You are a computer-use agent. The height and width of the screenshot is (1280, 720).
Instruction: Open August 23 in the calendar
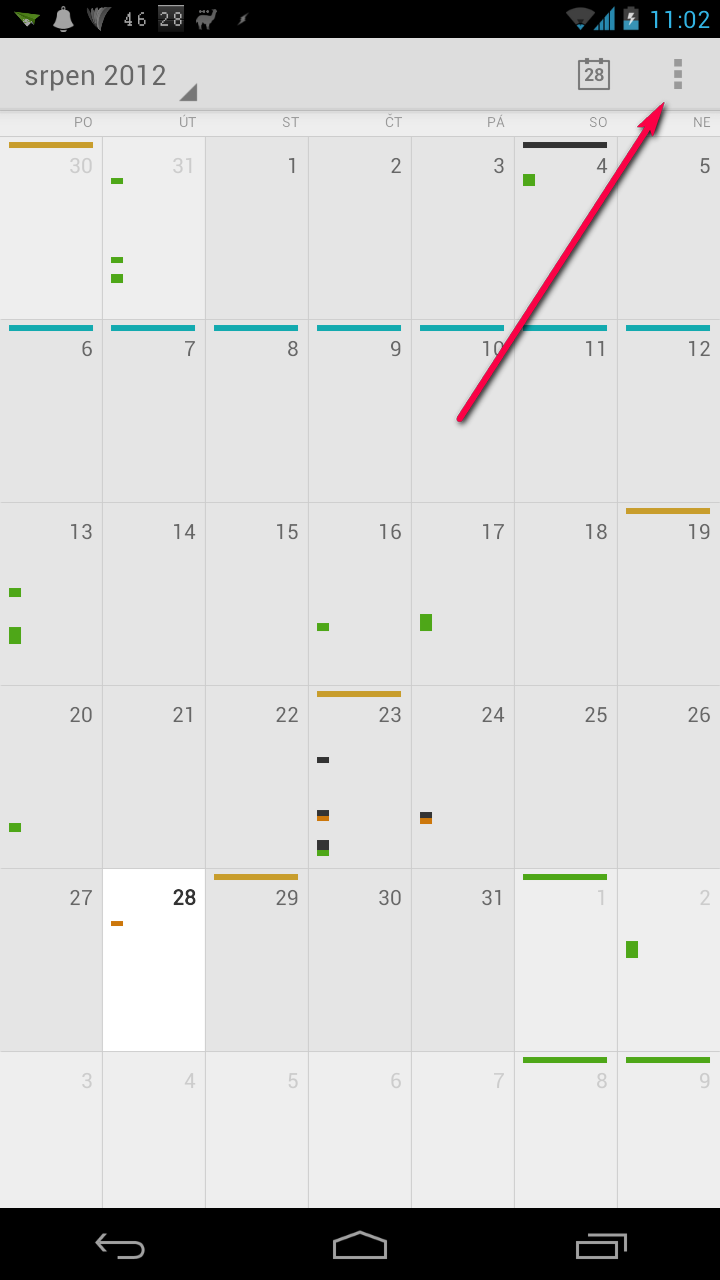click(x=360, y=777)
